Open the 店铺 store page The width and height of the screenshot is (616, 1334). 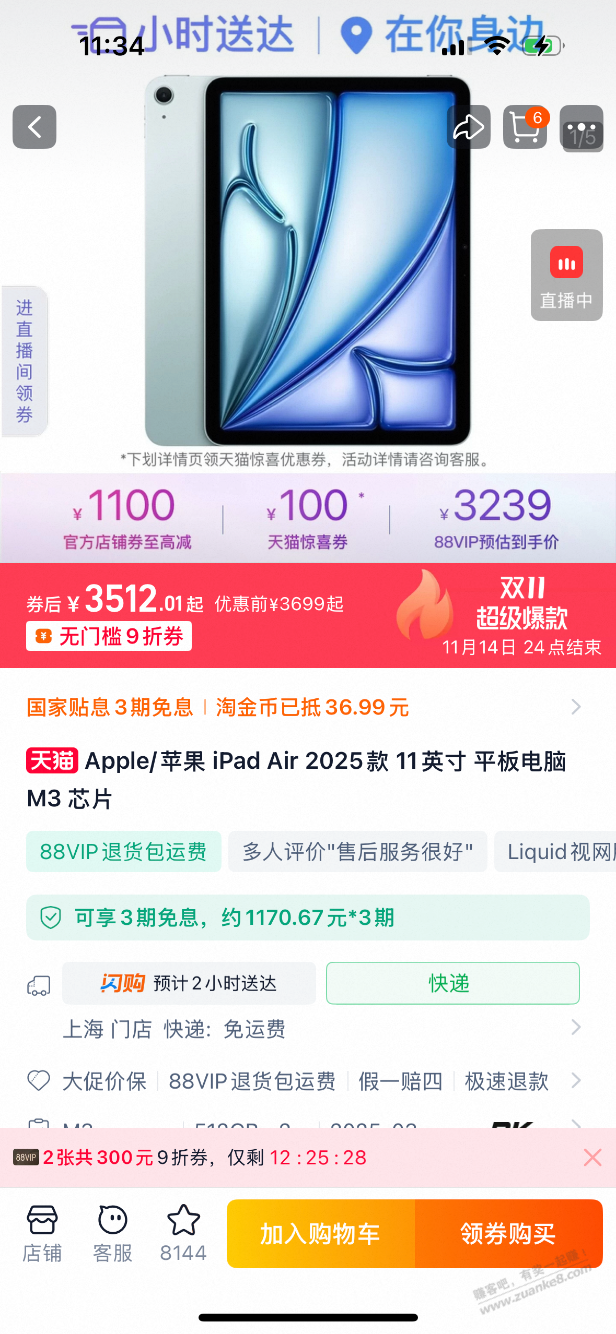coord(41,1234)
